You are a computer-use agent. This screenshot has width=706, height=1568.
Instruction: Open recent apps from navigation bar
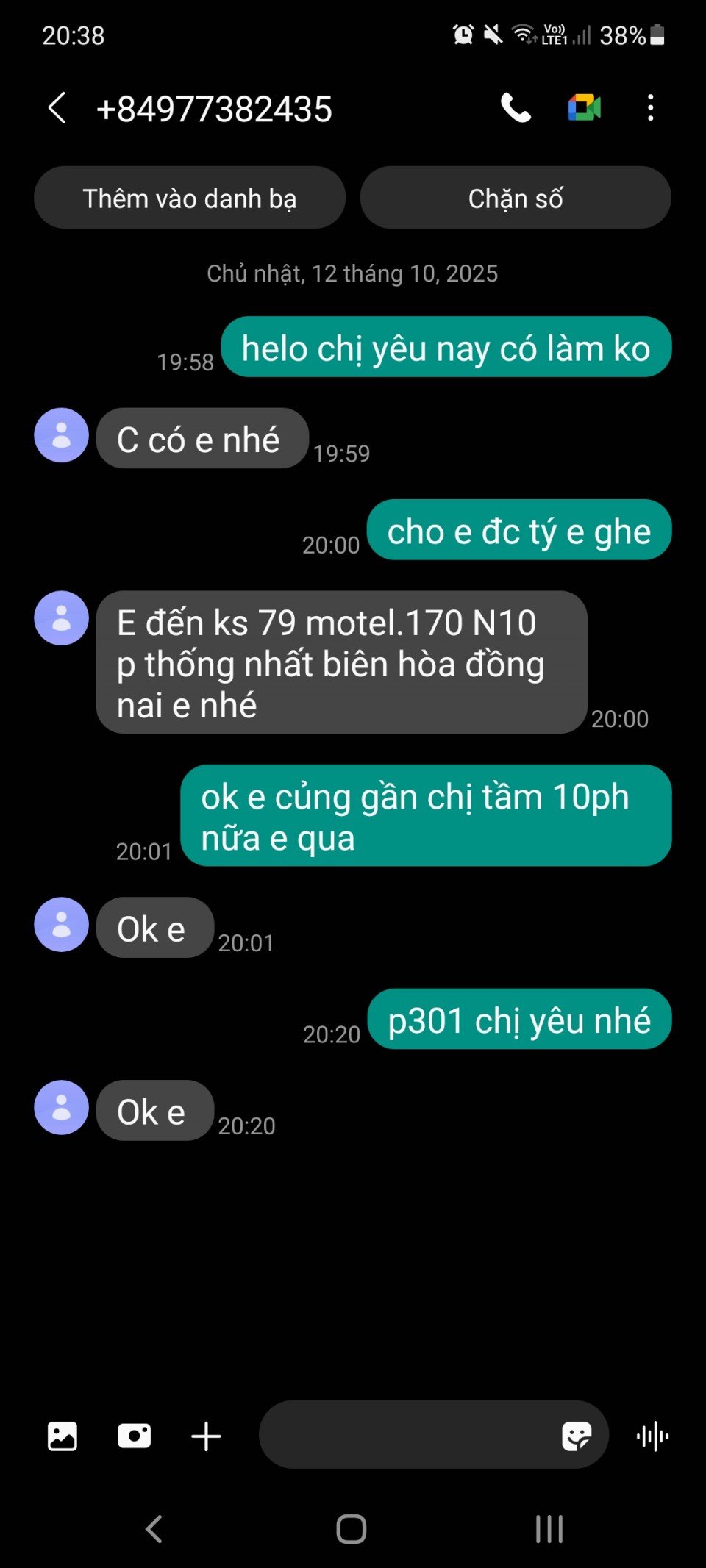[549, 1529]
